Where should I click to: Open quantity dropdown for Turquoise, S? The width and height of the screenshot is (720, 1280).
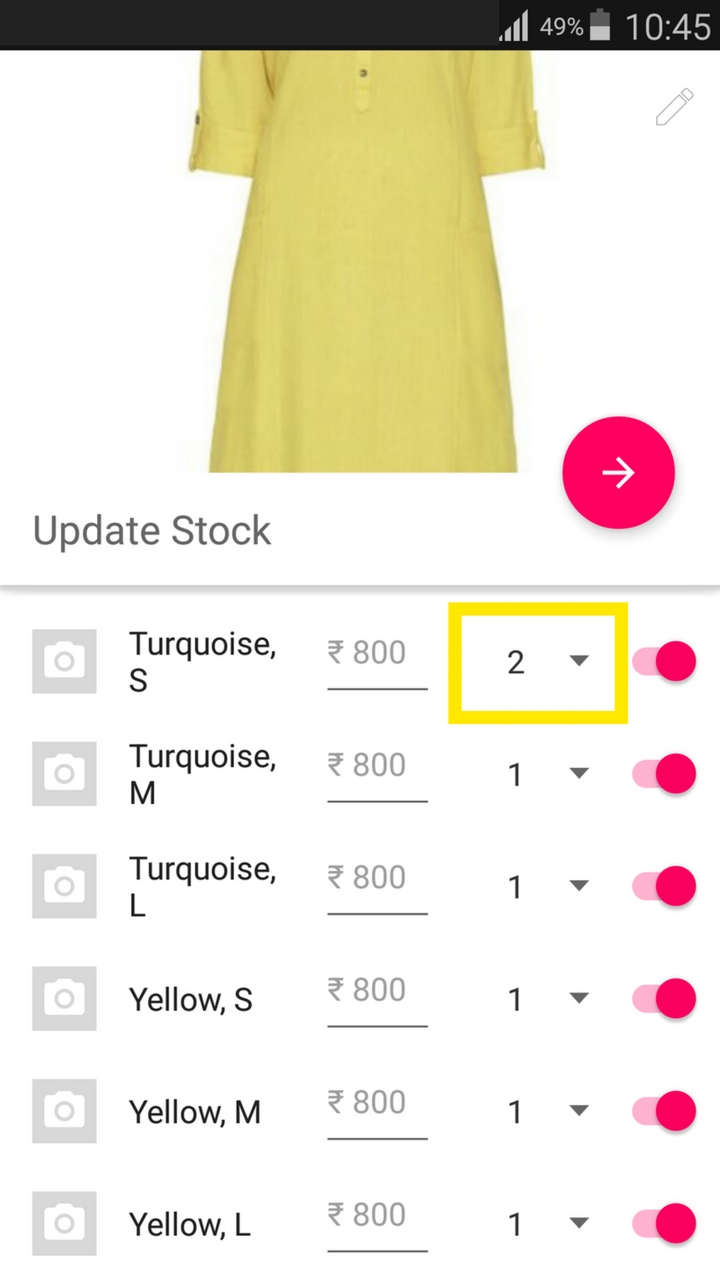pos(539,662)
